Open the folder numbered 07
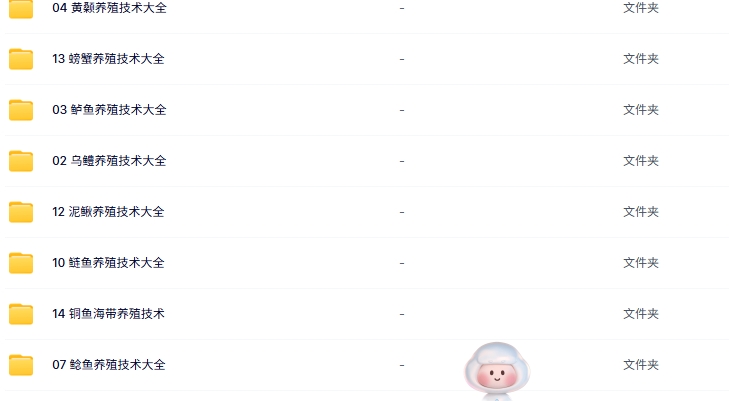Screen dimensions: 729x401 109,365
